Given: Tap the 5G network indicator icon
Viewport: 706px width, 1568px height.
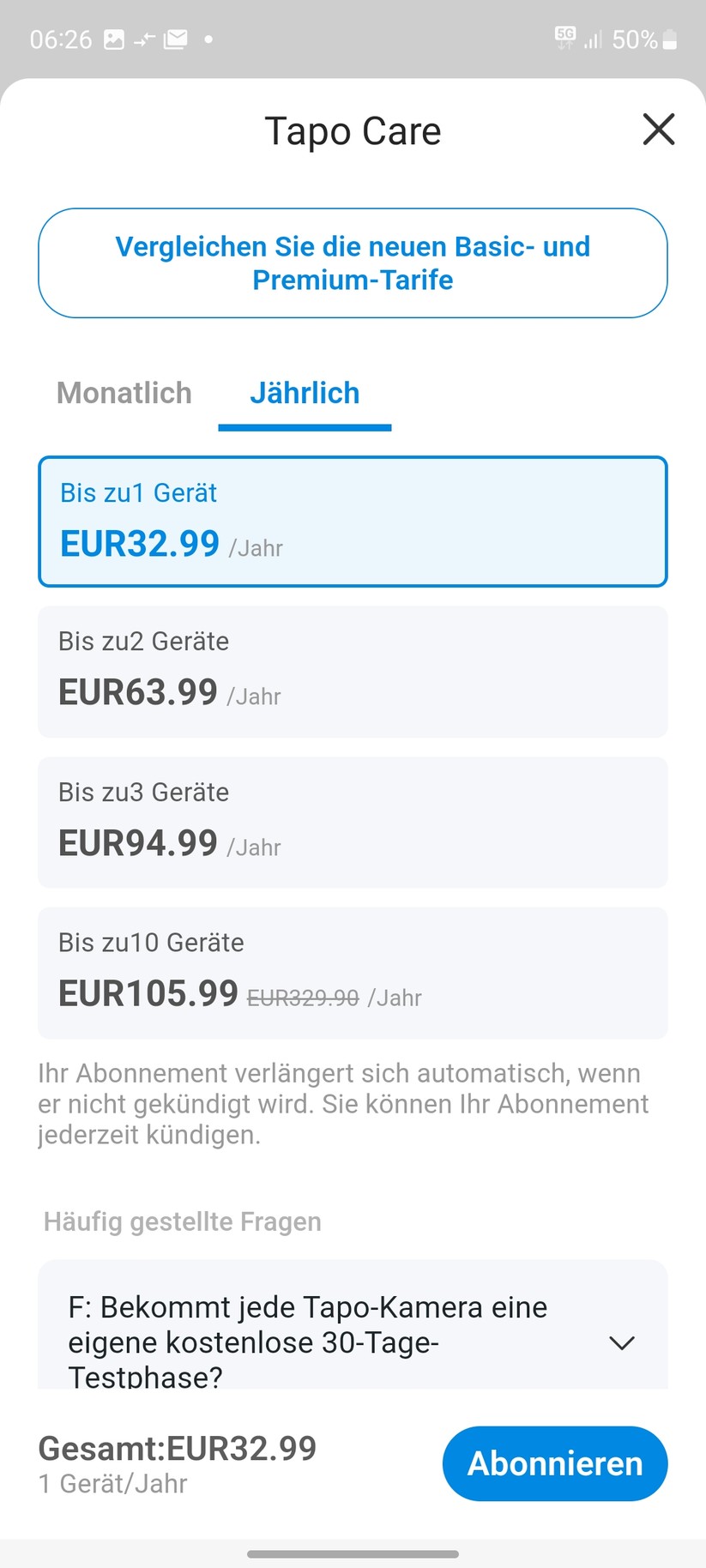Looking at the screenshot, I should (x=564, y=39).
